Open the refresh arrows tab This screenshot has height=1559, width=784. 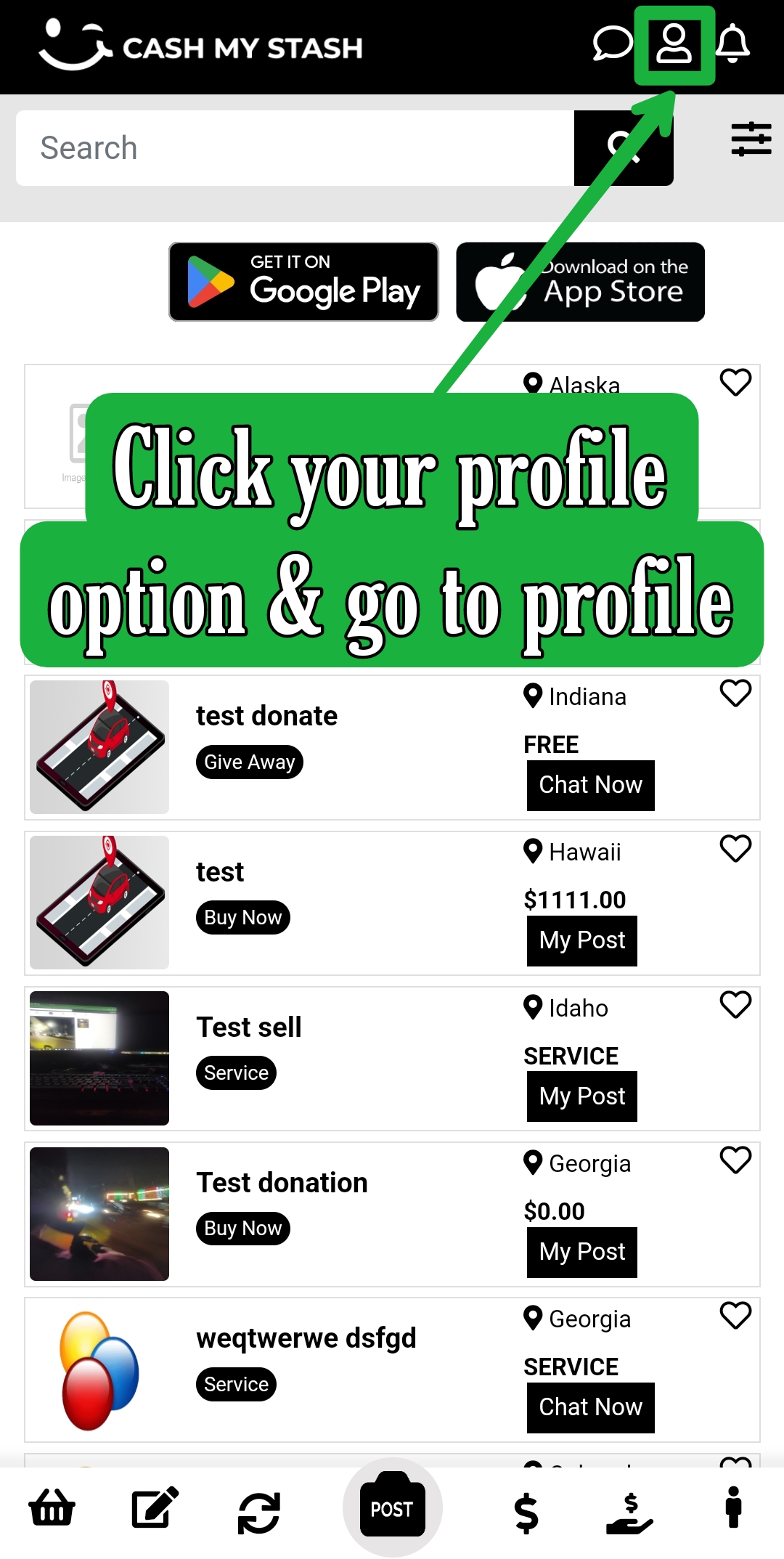[x=259, y=1512]
